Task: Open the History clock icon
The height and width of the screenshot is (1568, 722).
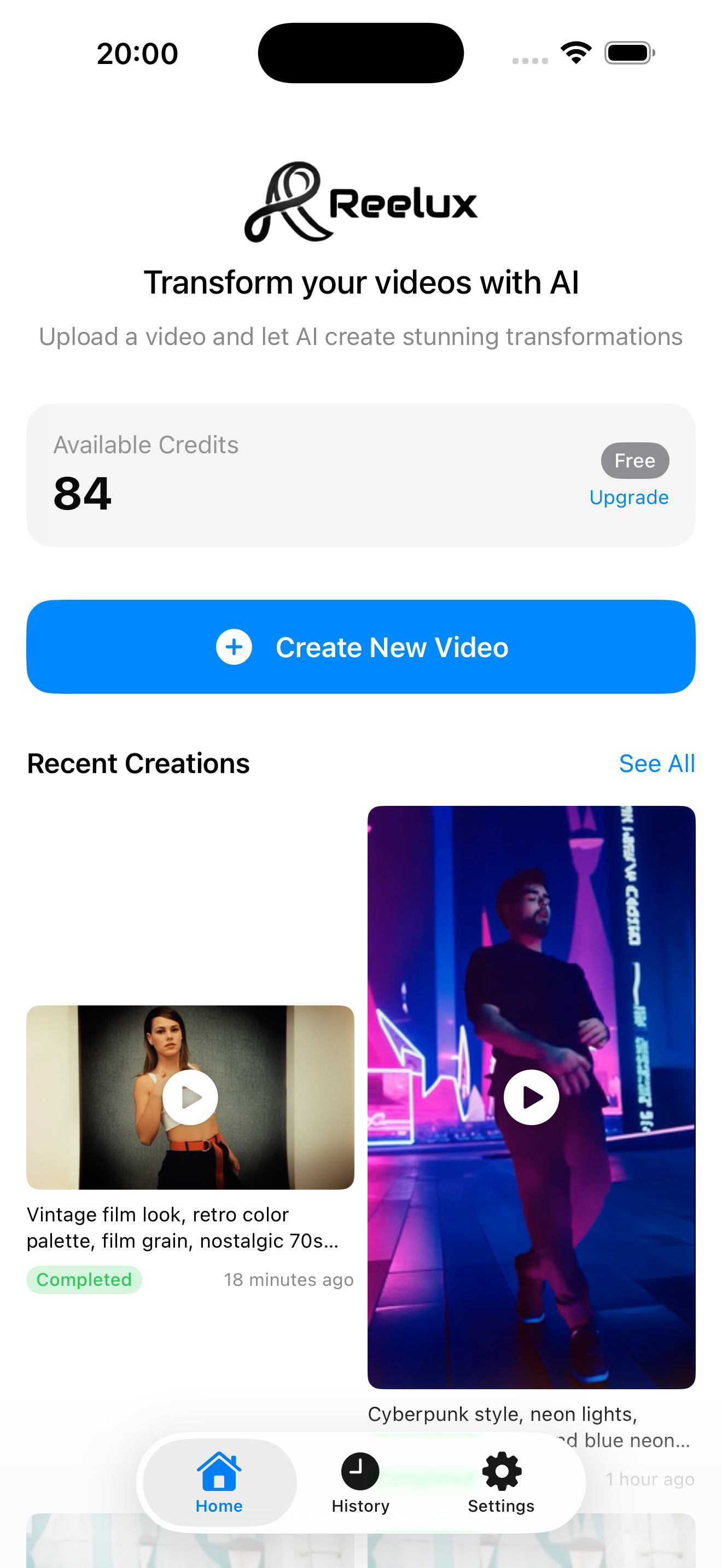Action: [360, 1472]
